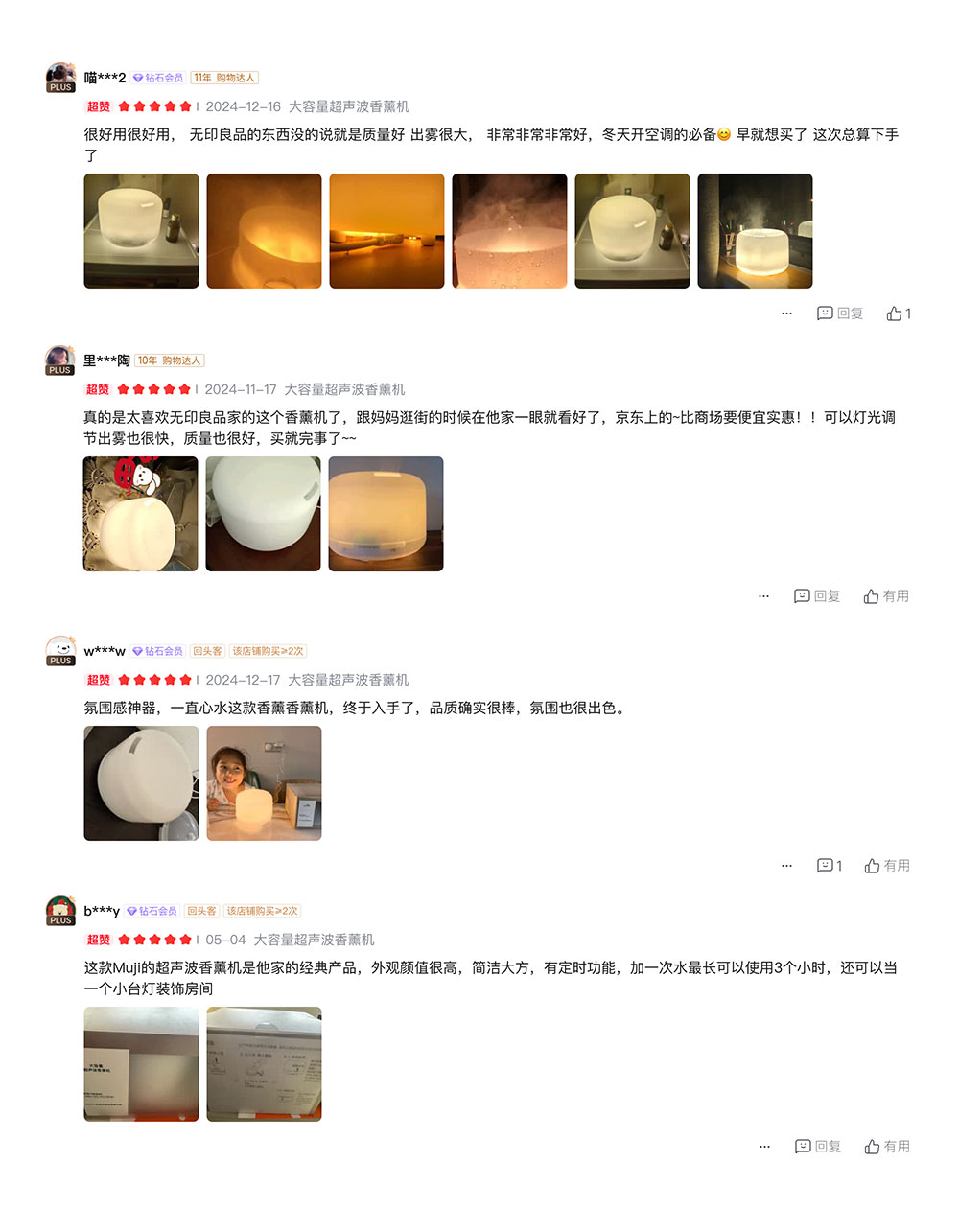Screen dimensions: 959x1232
Task: Like 喵***2's review
Action: pos(899,314)
